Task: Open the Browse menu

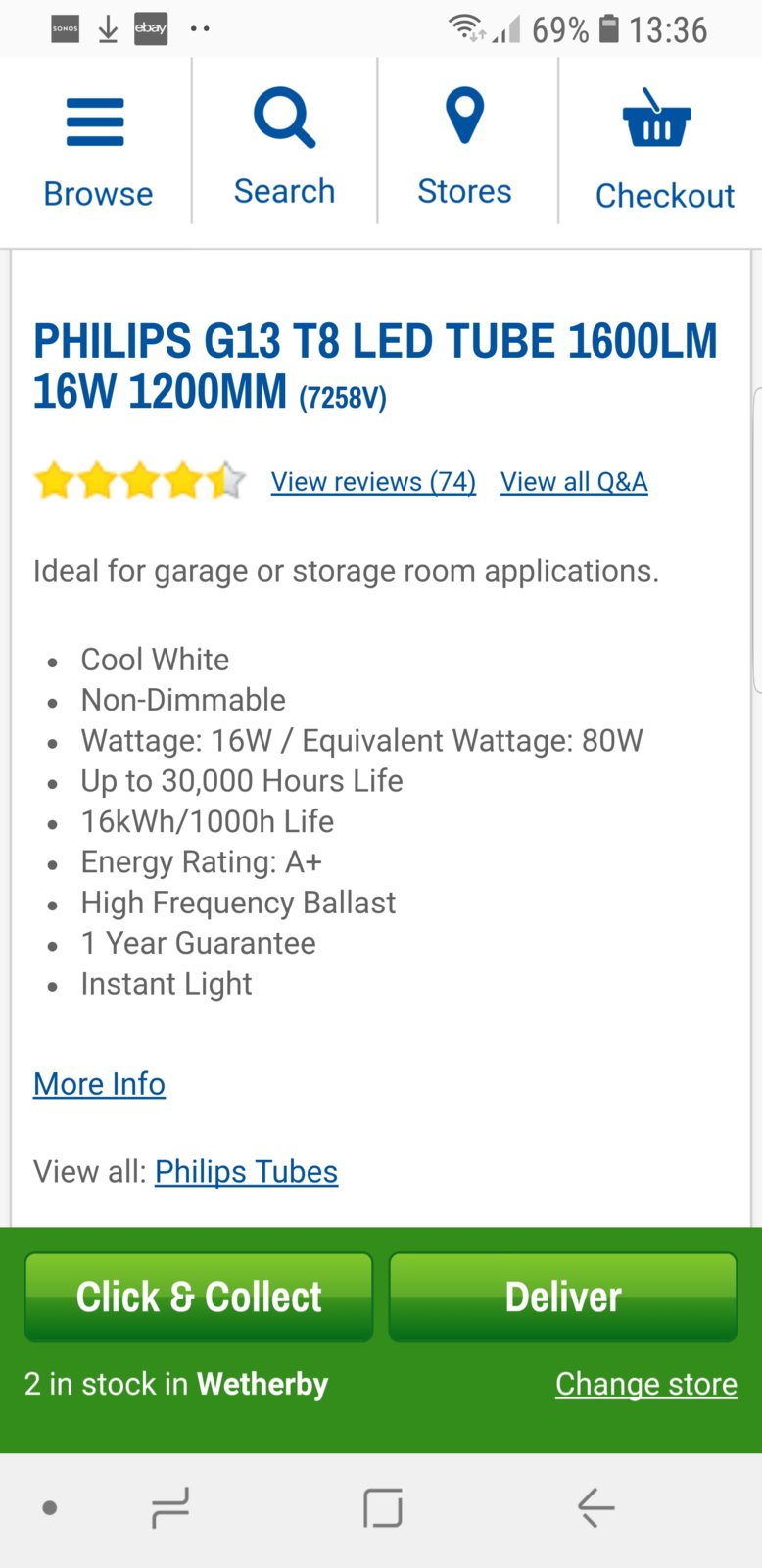Action: pos(97,147)
